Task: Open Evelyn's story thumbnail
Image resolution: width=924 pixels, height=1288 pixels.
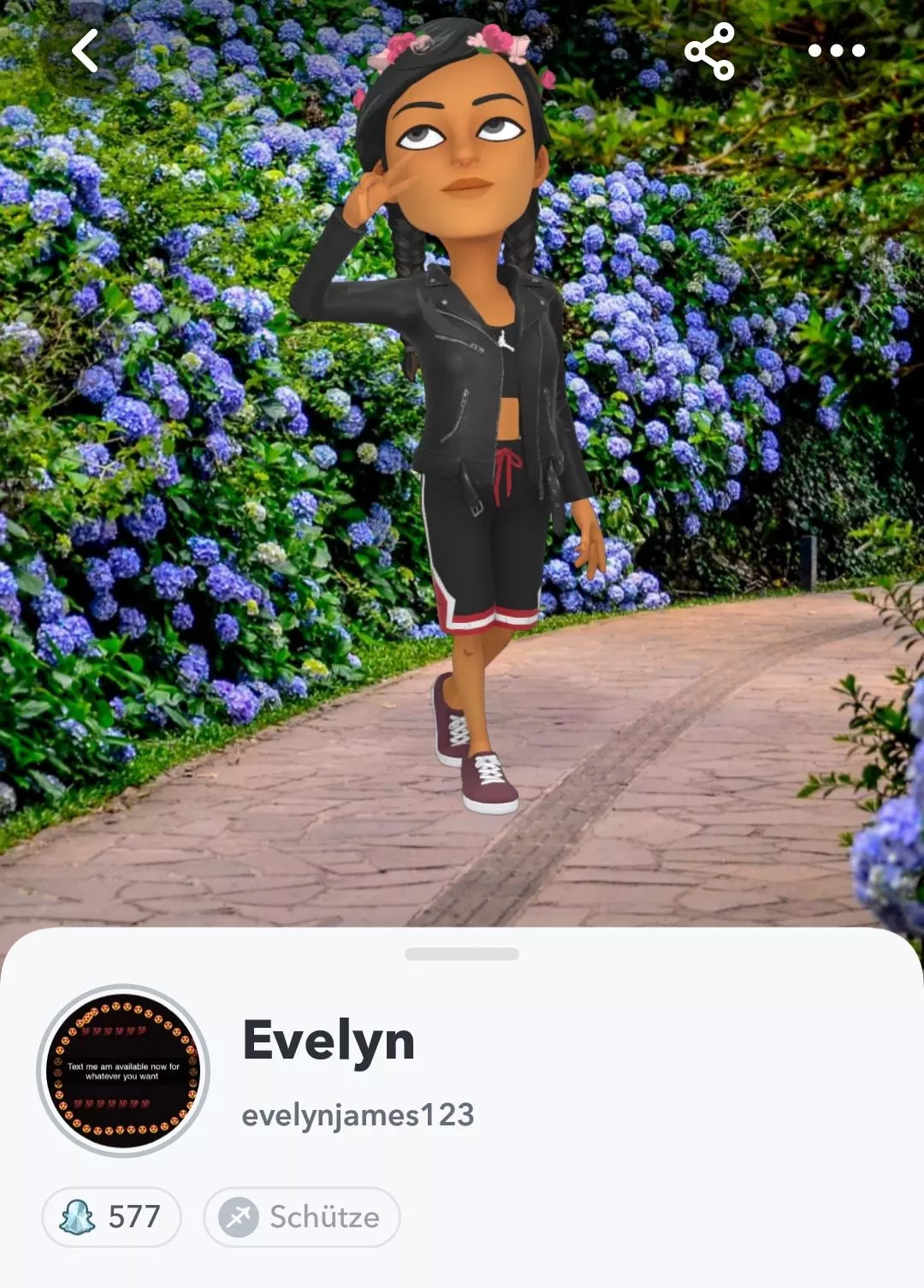Action: click(123, 1071)
